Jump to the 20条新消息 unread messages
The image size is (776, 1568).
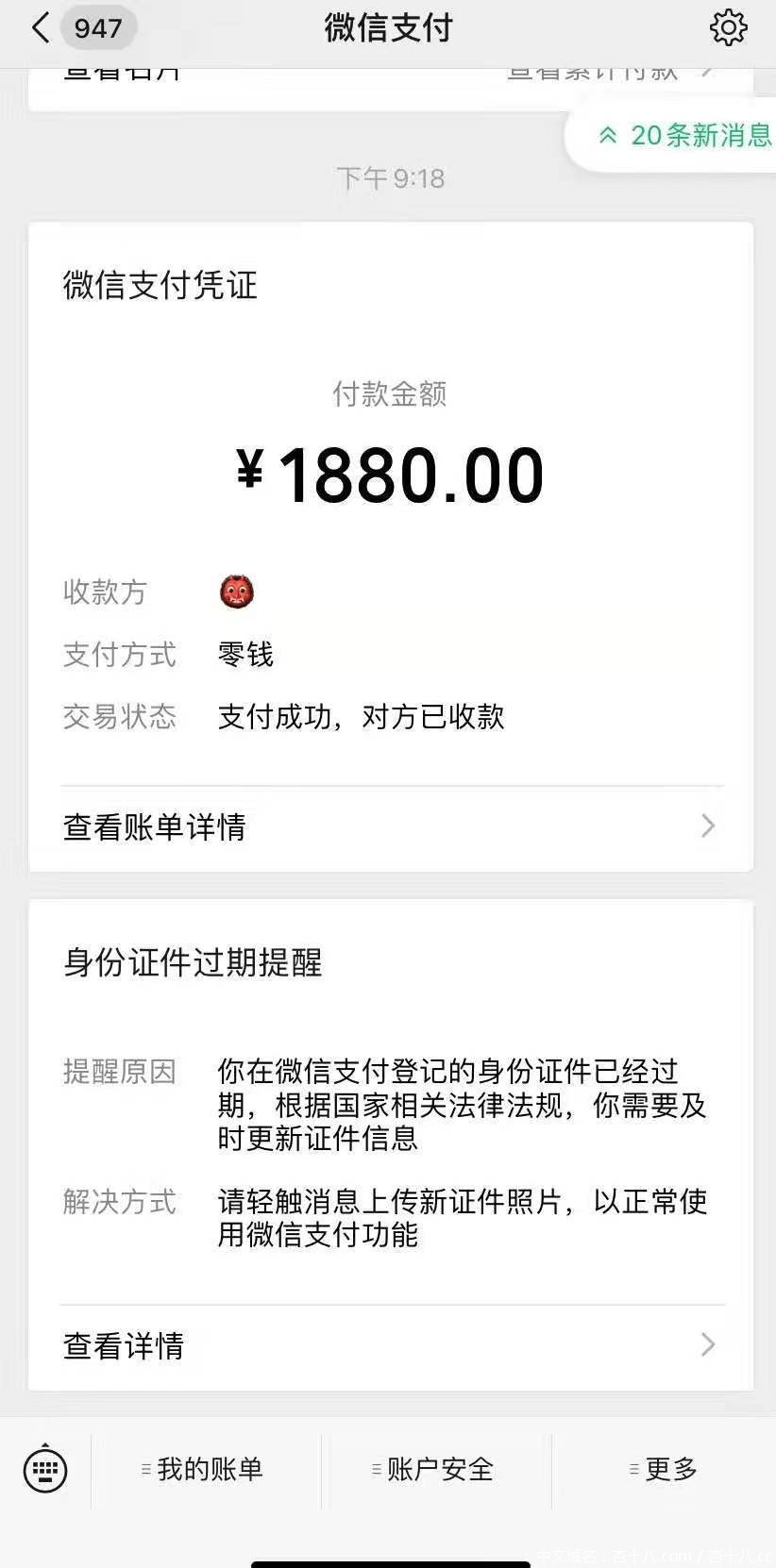pyautogui.click(x=684, y=136)
